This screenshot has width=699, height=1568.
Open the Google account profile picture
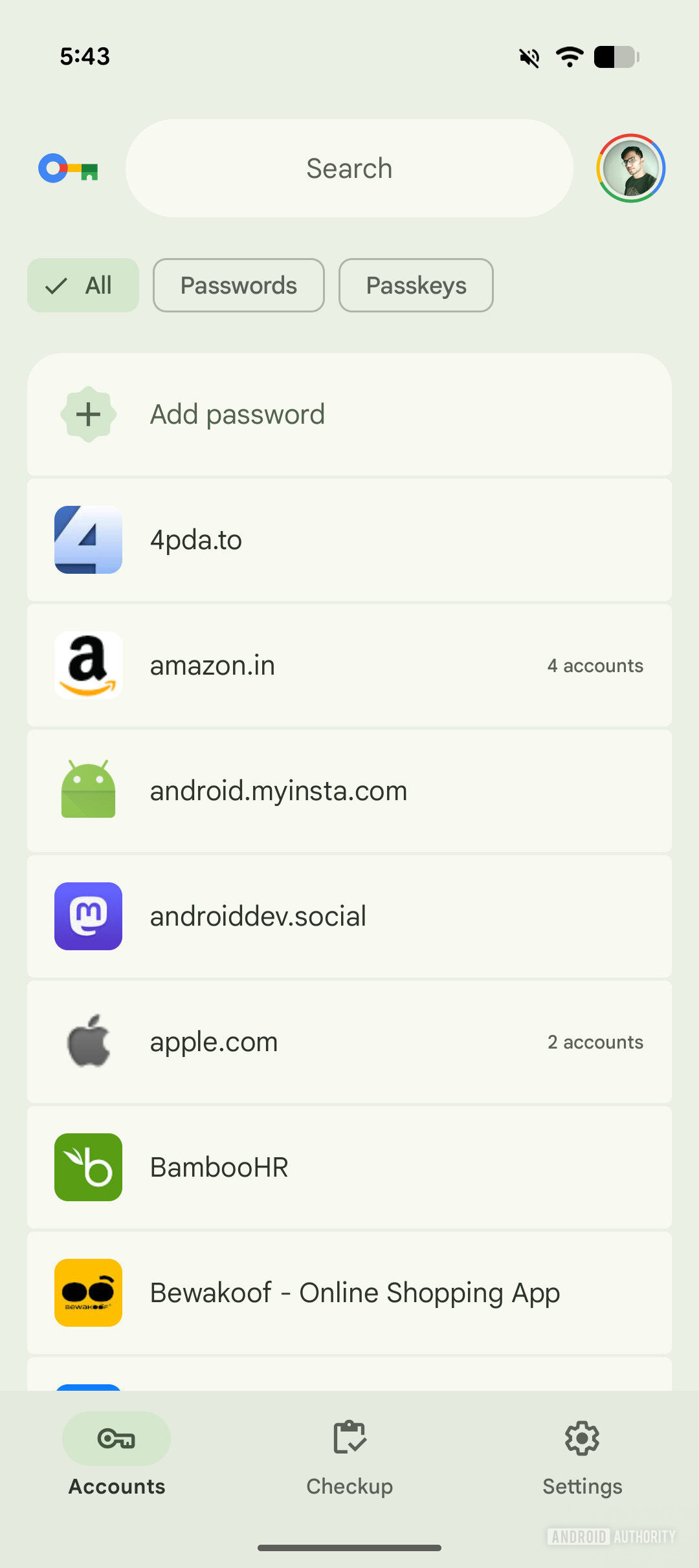630,168
